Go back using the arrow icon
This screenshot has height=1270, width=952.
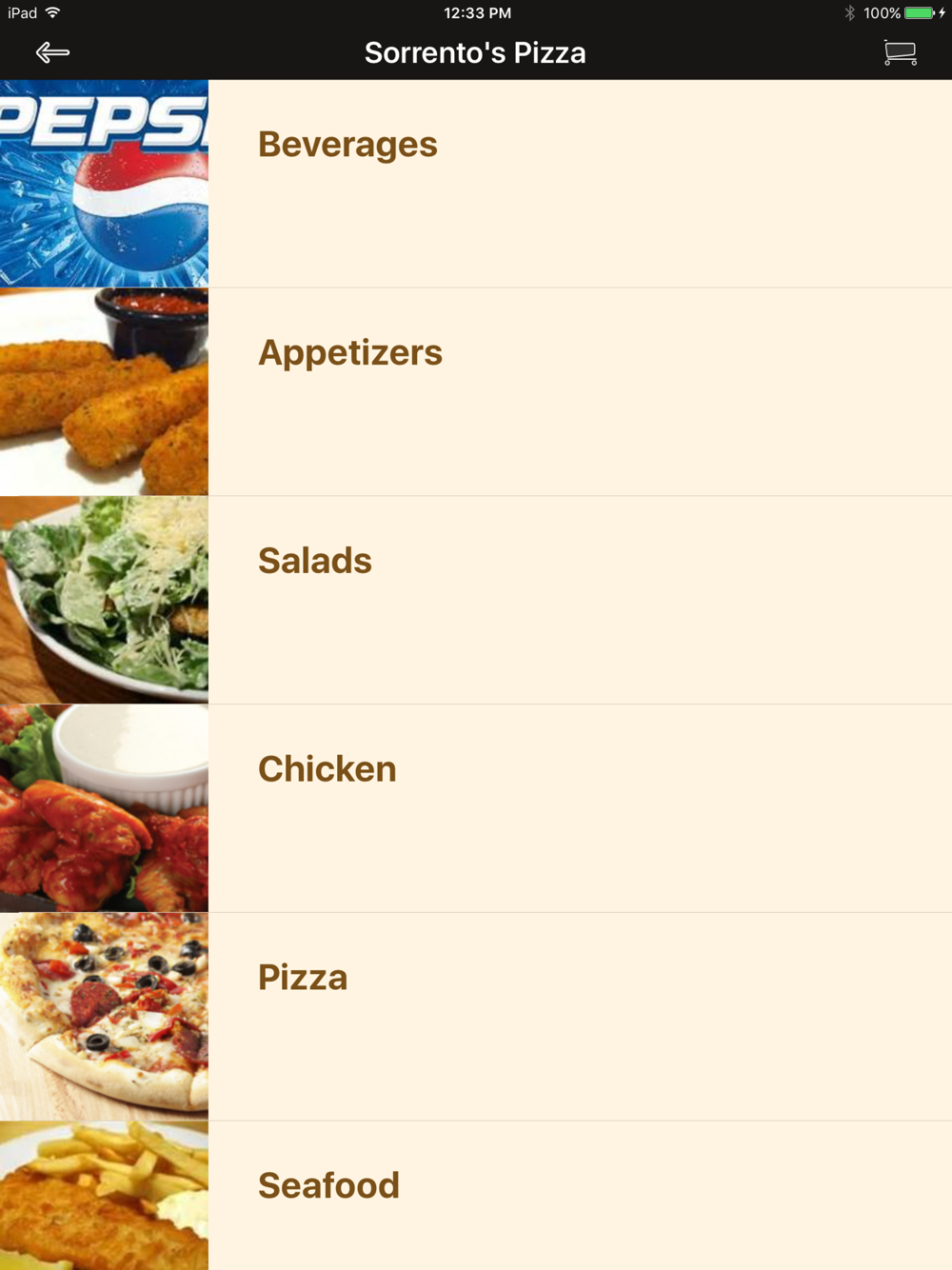pyautogui.click(x=52, y=52)
